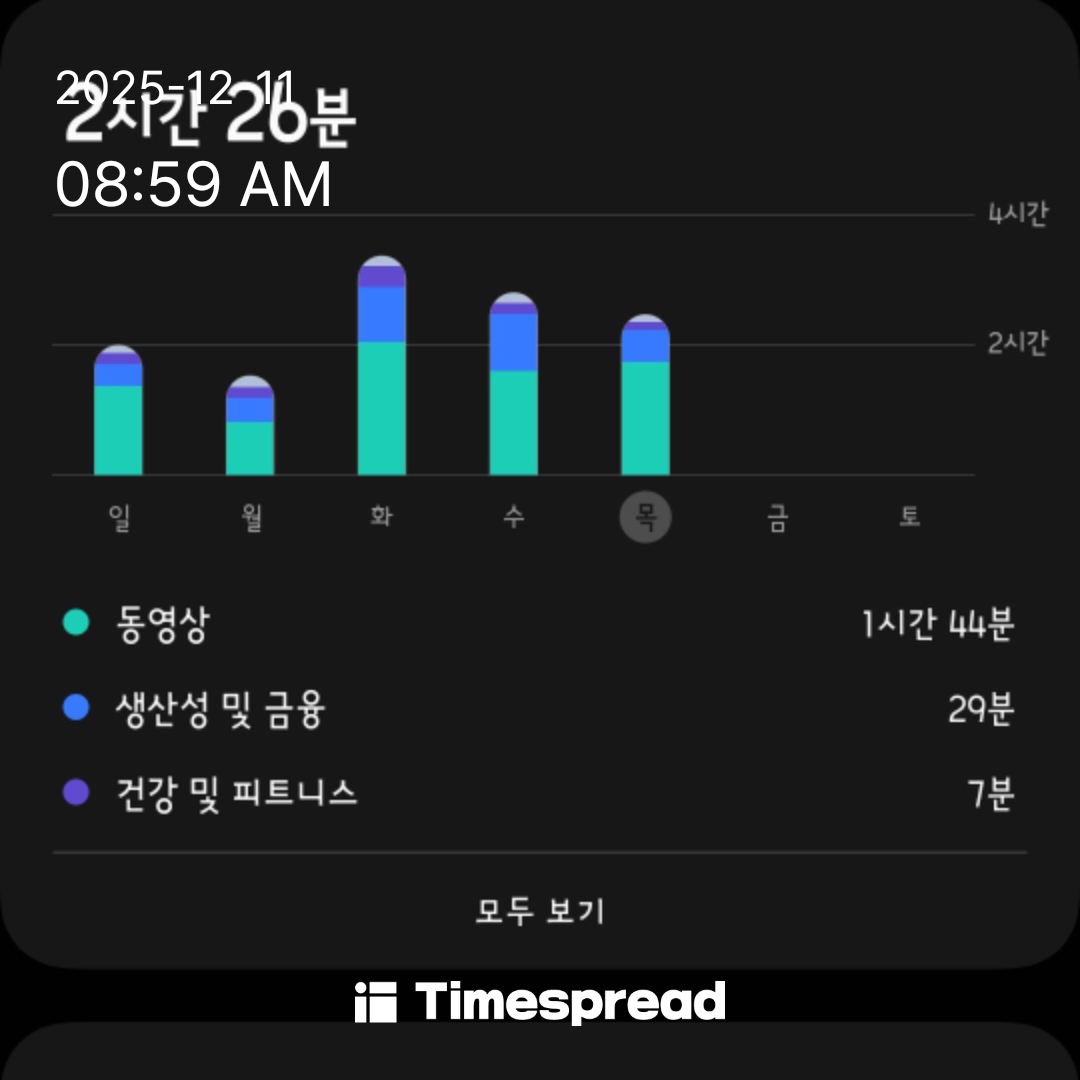
Task: Select 토 on the day axis
Action: pyautogui.click(x=909, y=518)
